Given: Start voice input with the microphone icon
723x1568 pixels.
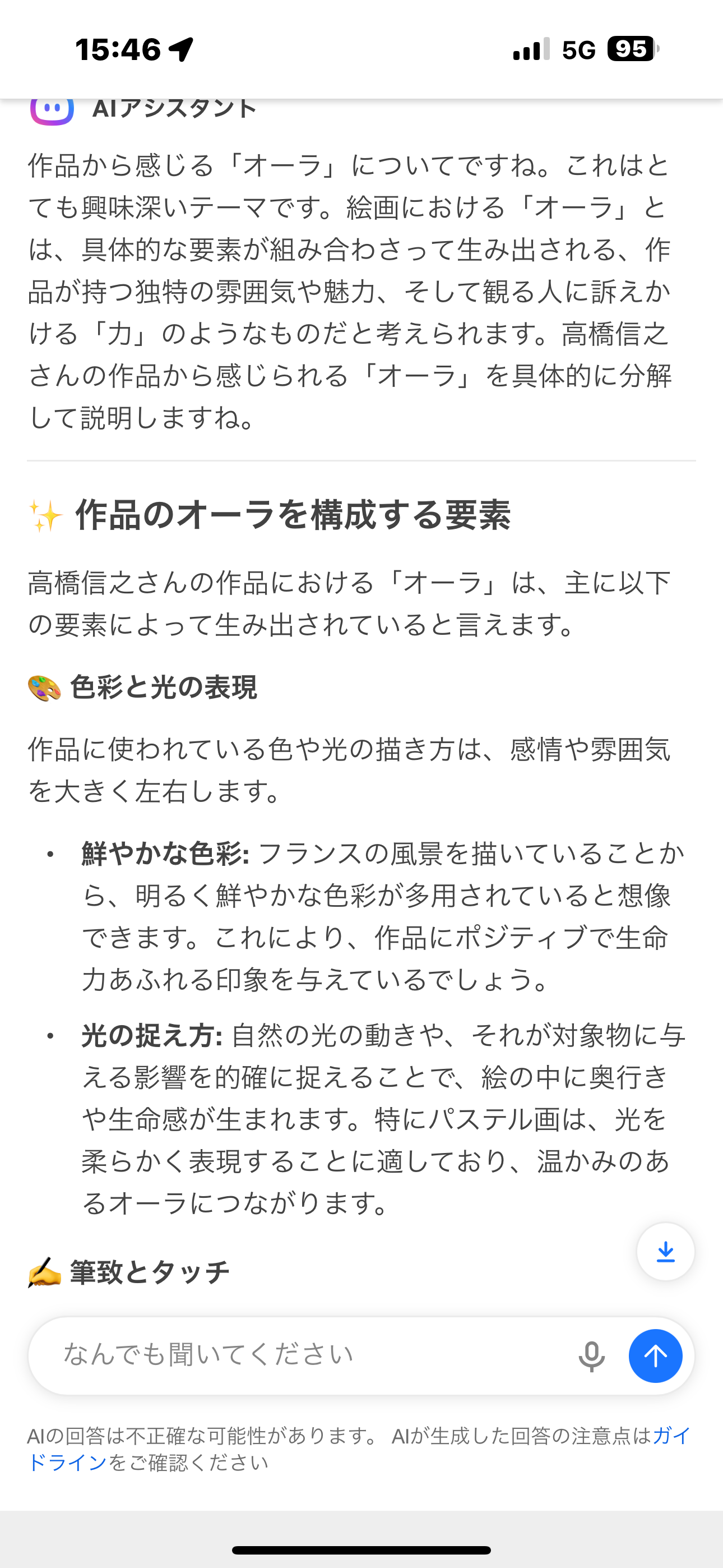Looking at the screenshot, I should (x=591, y=1356).
